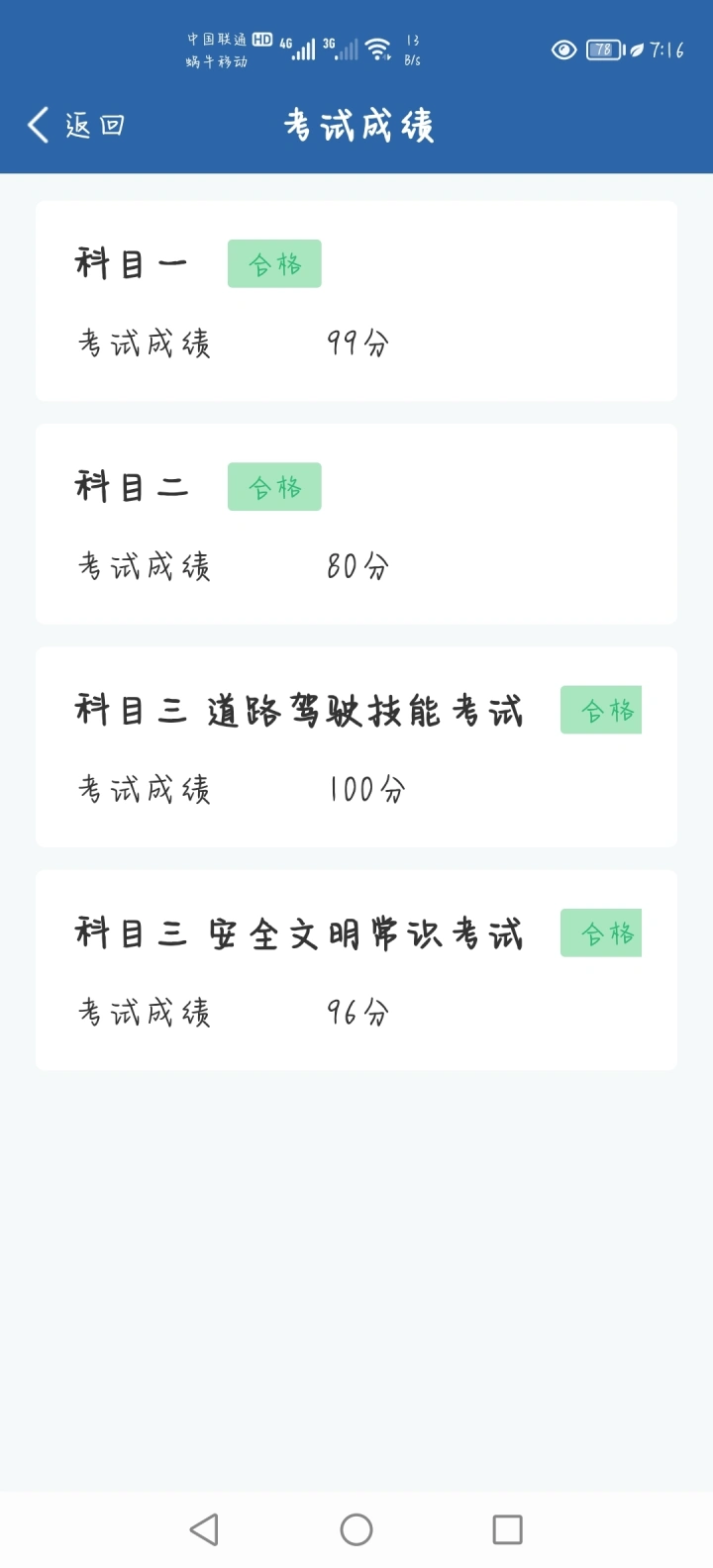713x1568 pixels.
Task: Open the recent apps overview
Action: coord(508,1529)
